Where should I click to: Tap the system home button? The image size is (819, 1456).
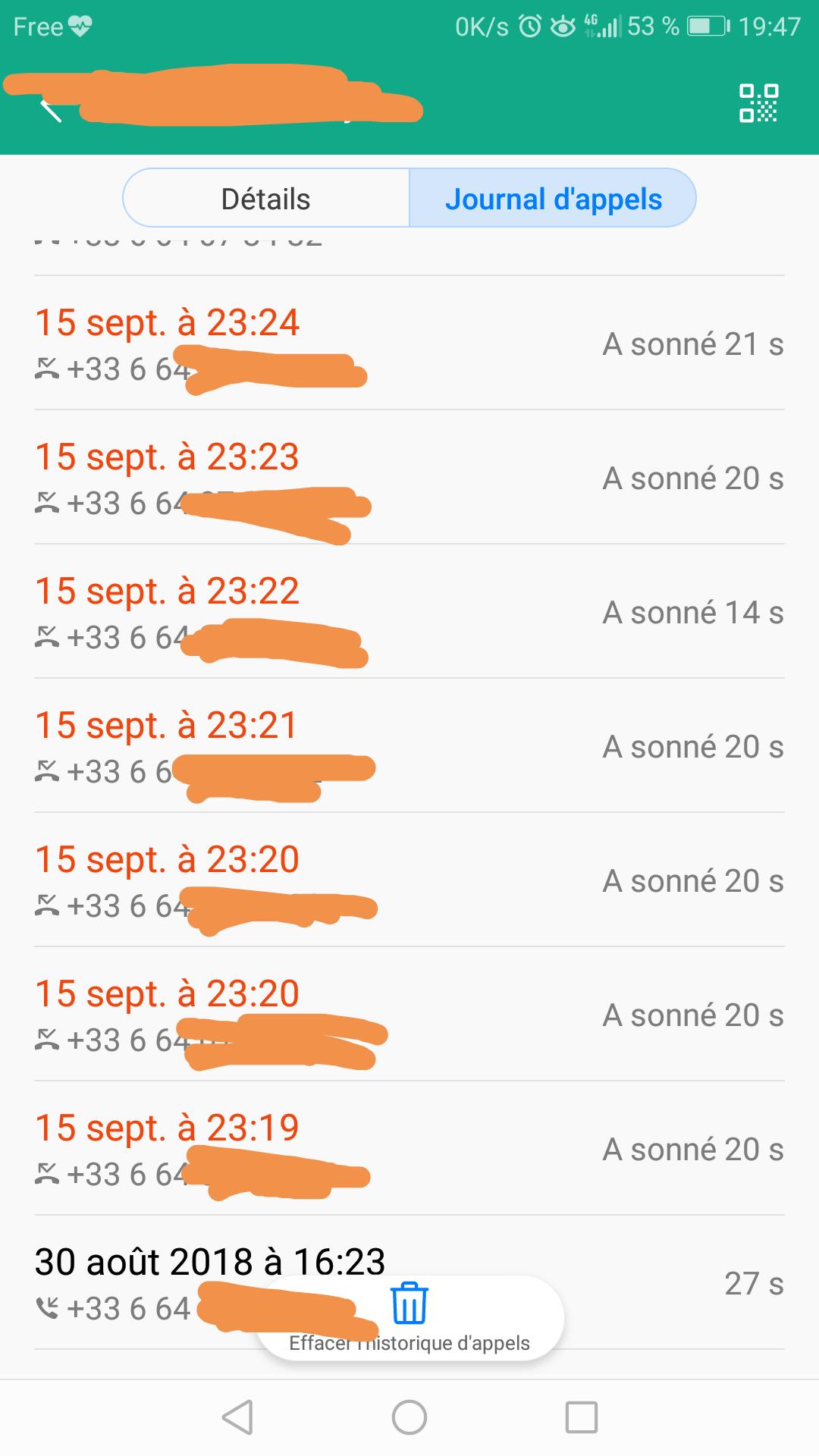(x=409, y=1417)
